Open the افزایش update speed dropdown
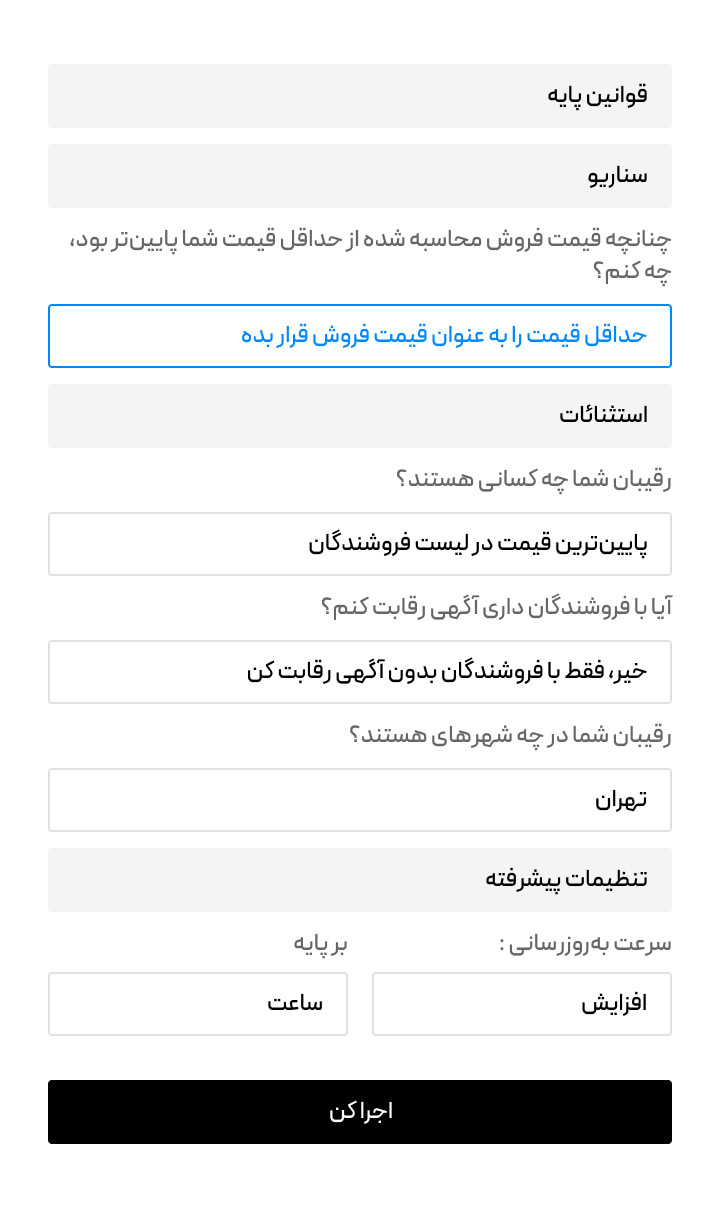The width and height of the screenshot is (720, 1208). 521,1004
